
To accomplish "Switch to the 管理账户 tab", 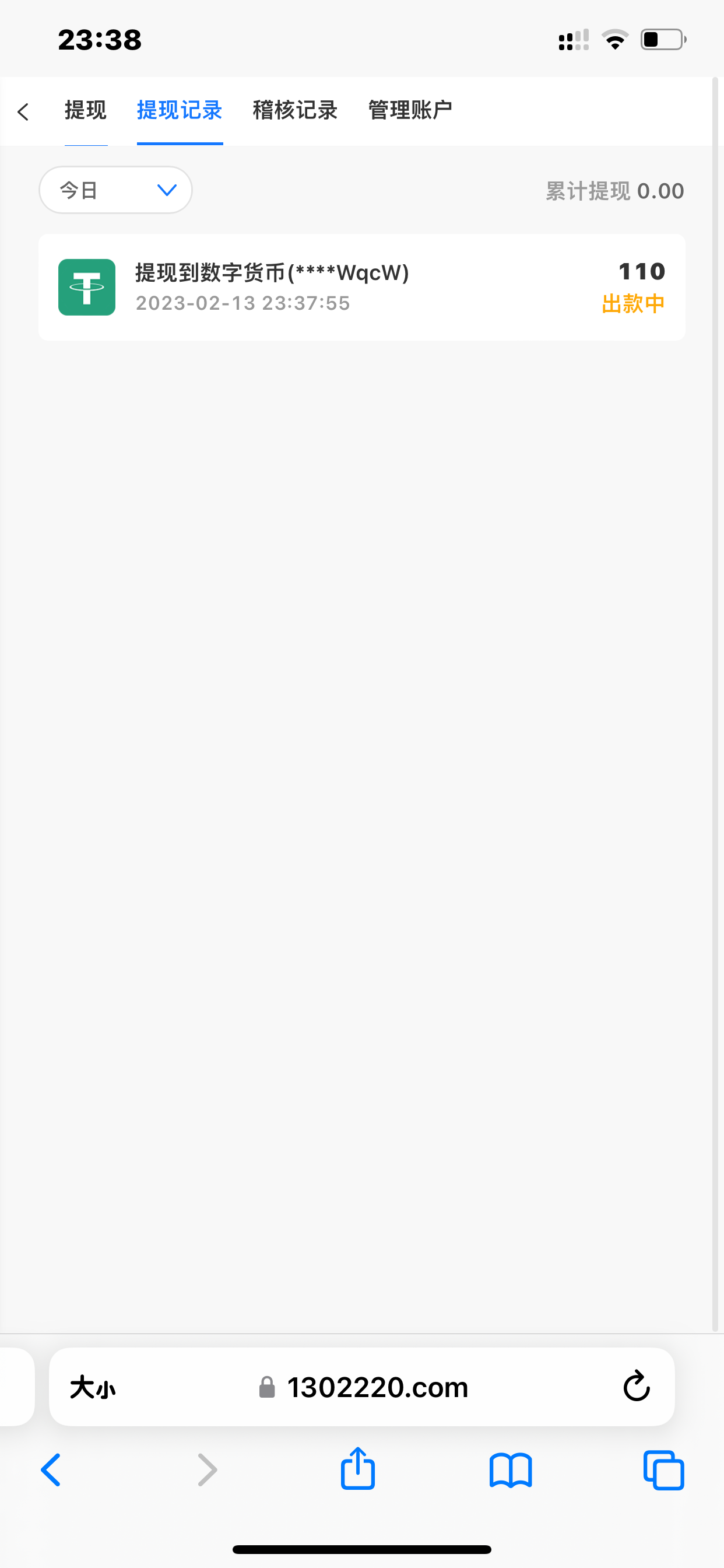I will [410, 111].
